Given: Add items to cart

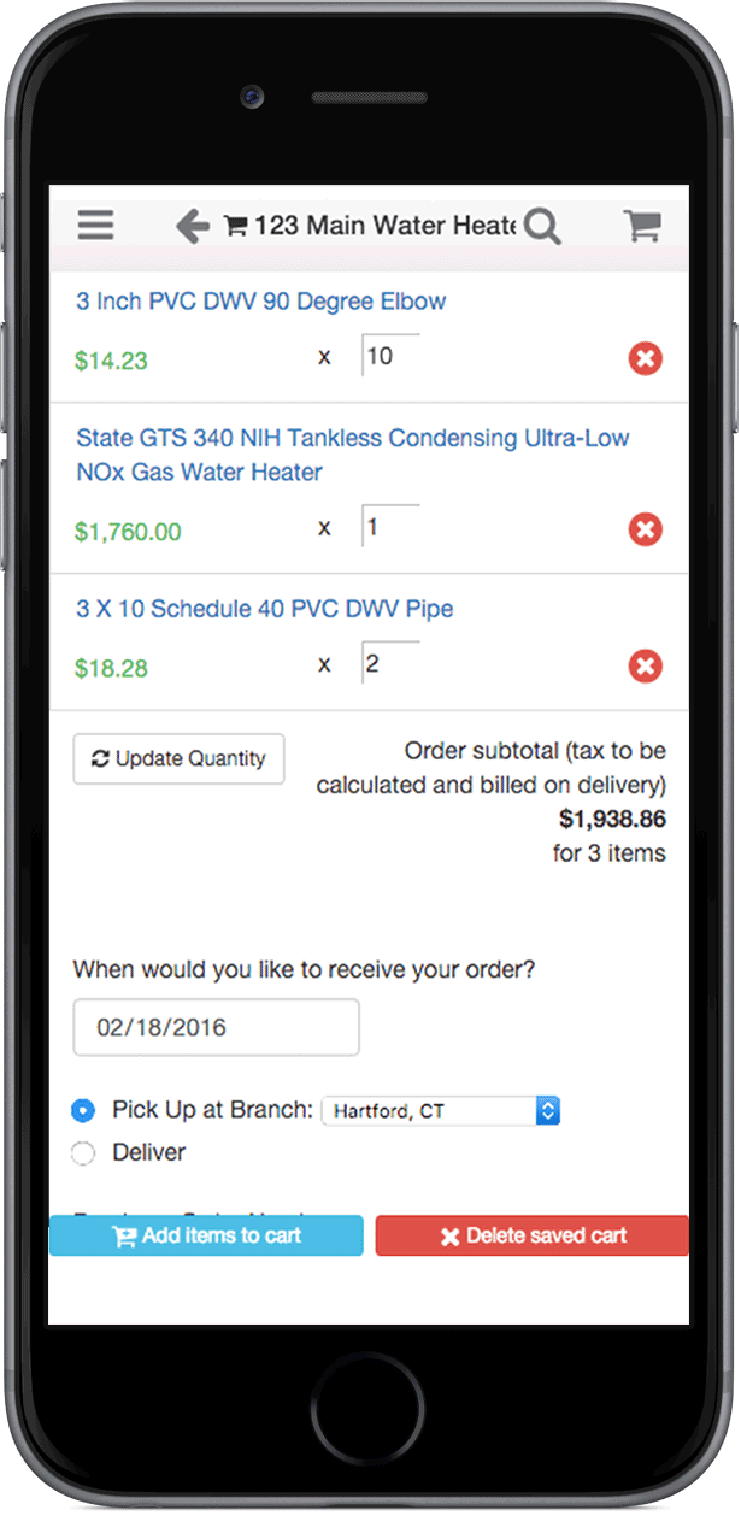Looking at the screenshot, I should click(206, 1236).
